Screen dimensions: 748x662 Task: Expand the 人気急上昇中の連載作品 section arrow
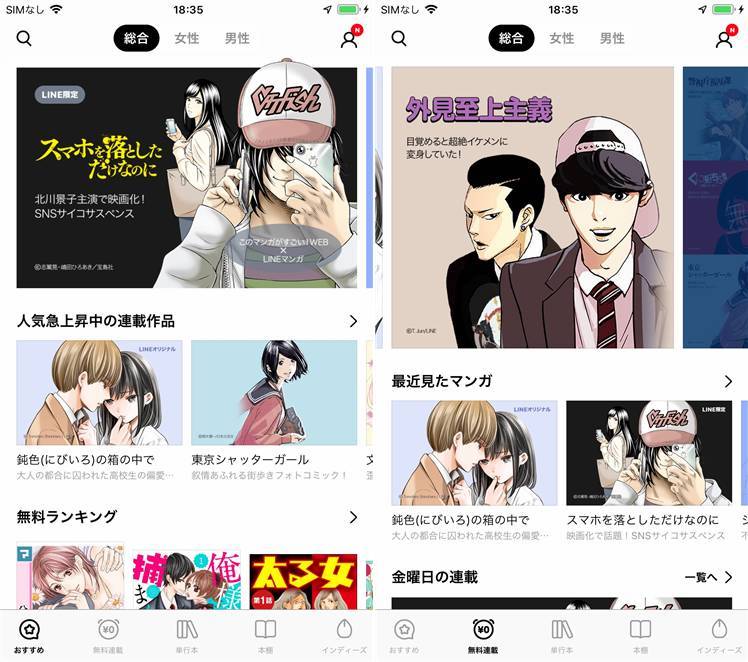[x=353, y=321]
